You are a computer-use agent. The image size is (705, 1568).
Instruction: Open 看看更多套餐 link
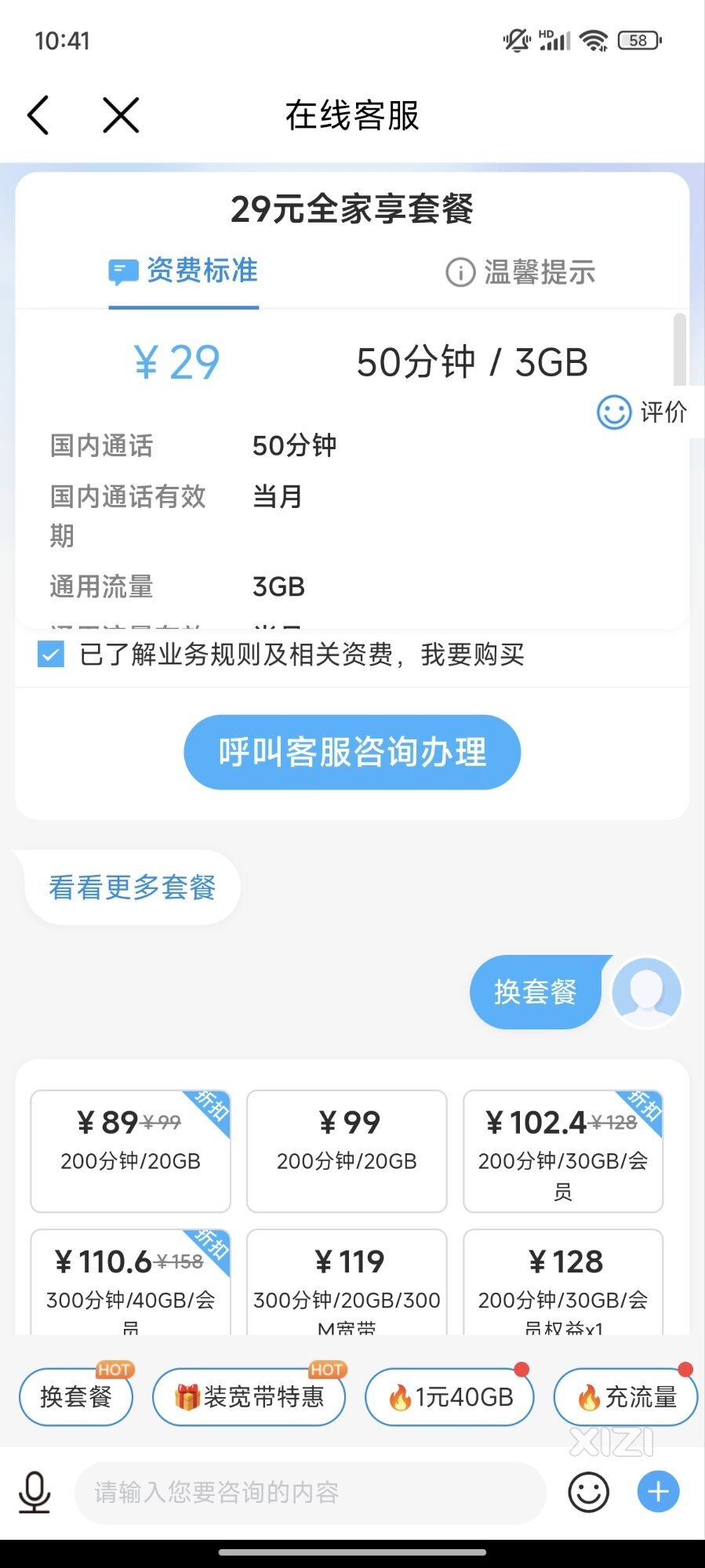point(133,887)
